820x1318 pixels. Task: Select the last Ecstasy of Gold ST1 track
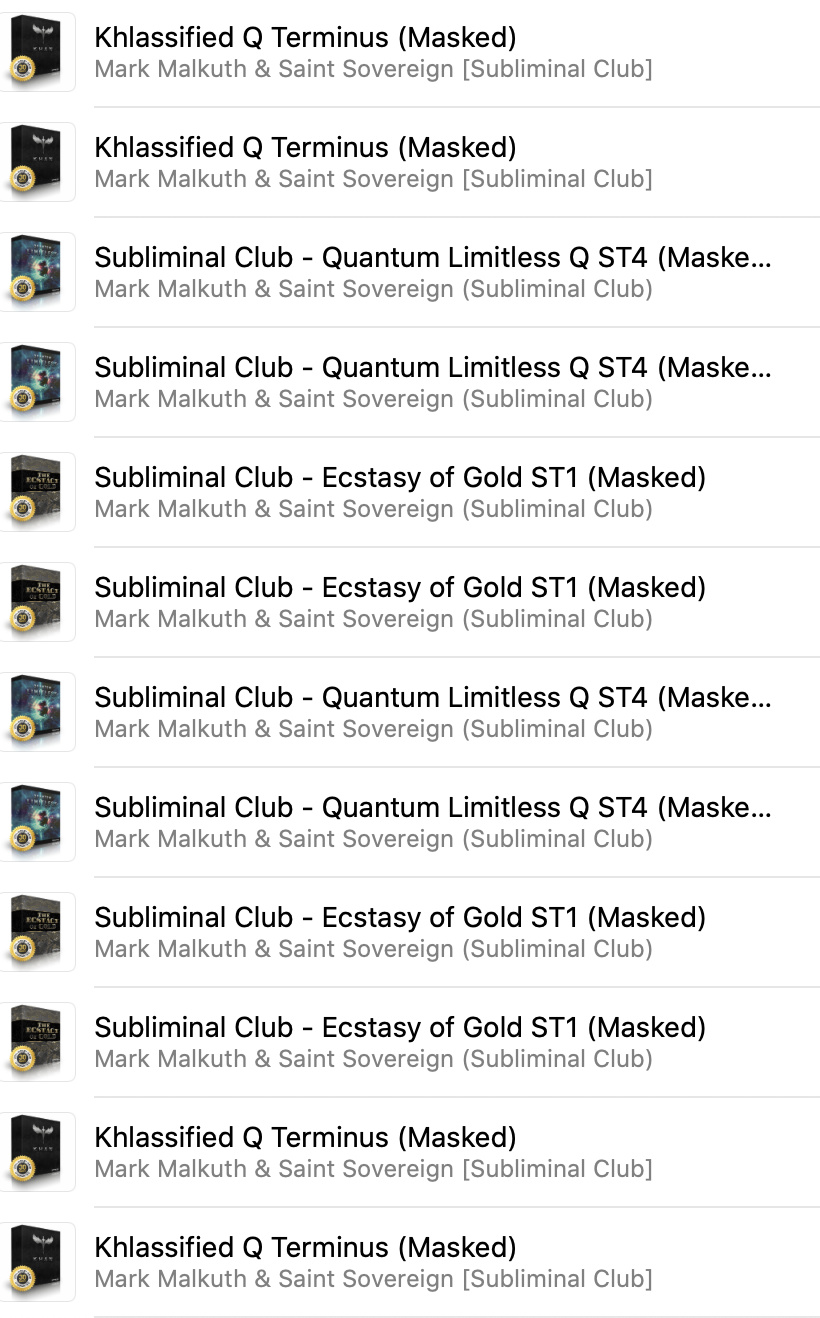[x=410, y=1042]
